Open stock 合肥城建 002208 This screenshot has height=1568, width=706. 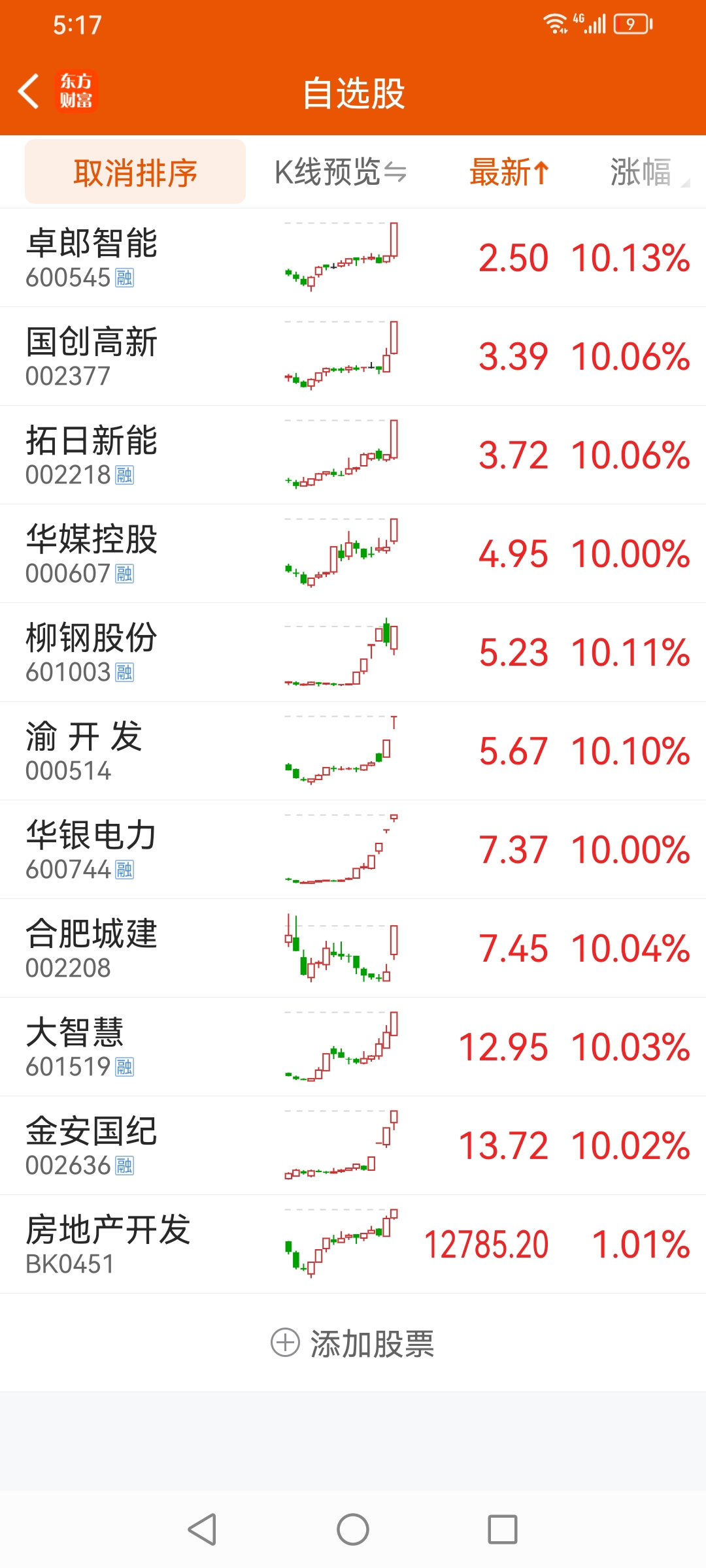pos(353,949)
